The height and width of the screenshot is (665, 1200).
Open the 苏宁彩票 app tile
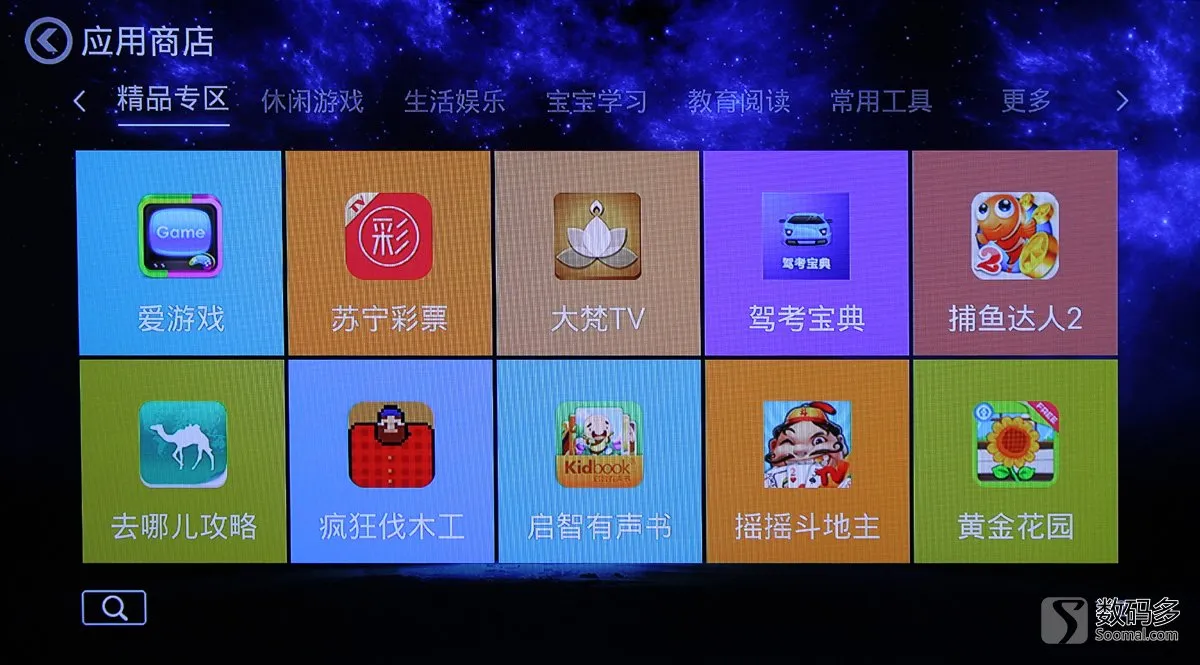point(388,254)
